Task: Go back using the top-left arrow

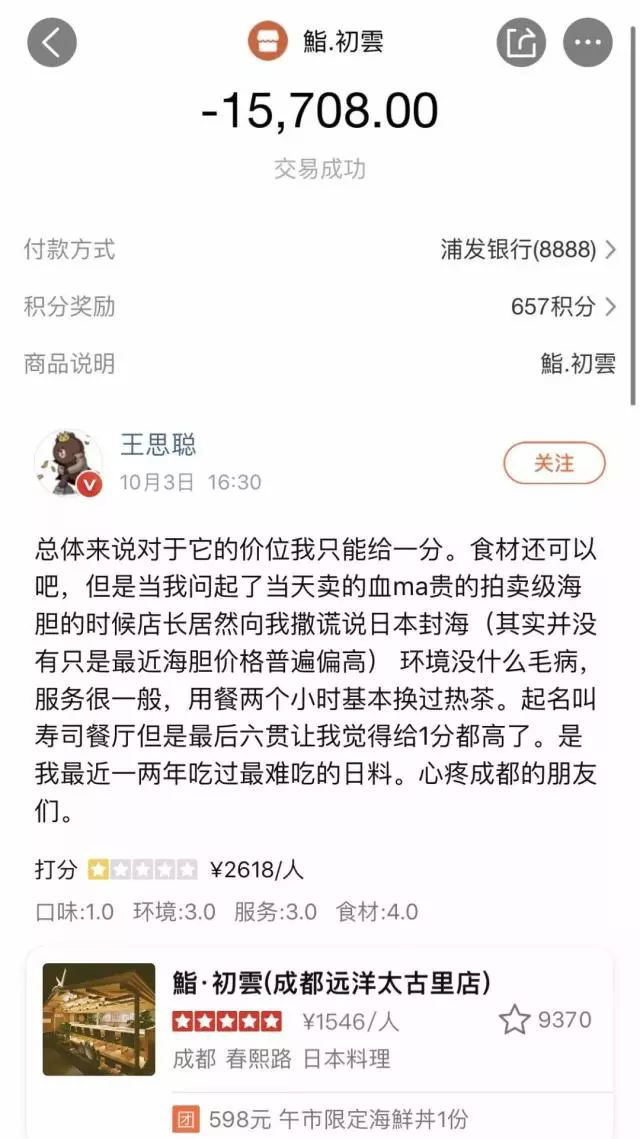Action: point(51,42)
